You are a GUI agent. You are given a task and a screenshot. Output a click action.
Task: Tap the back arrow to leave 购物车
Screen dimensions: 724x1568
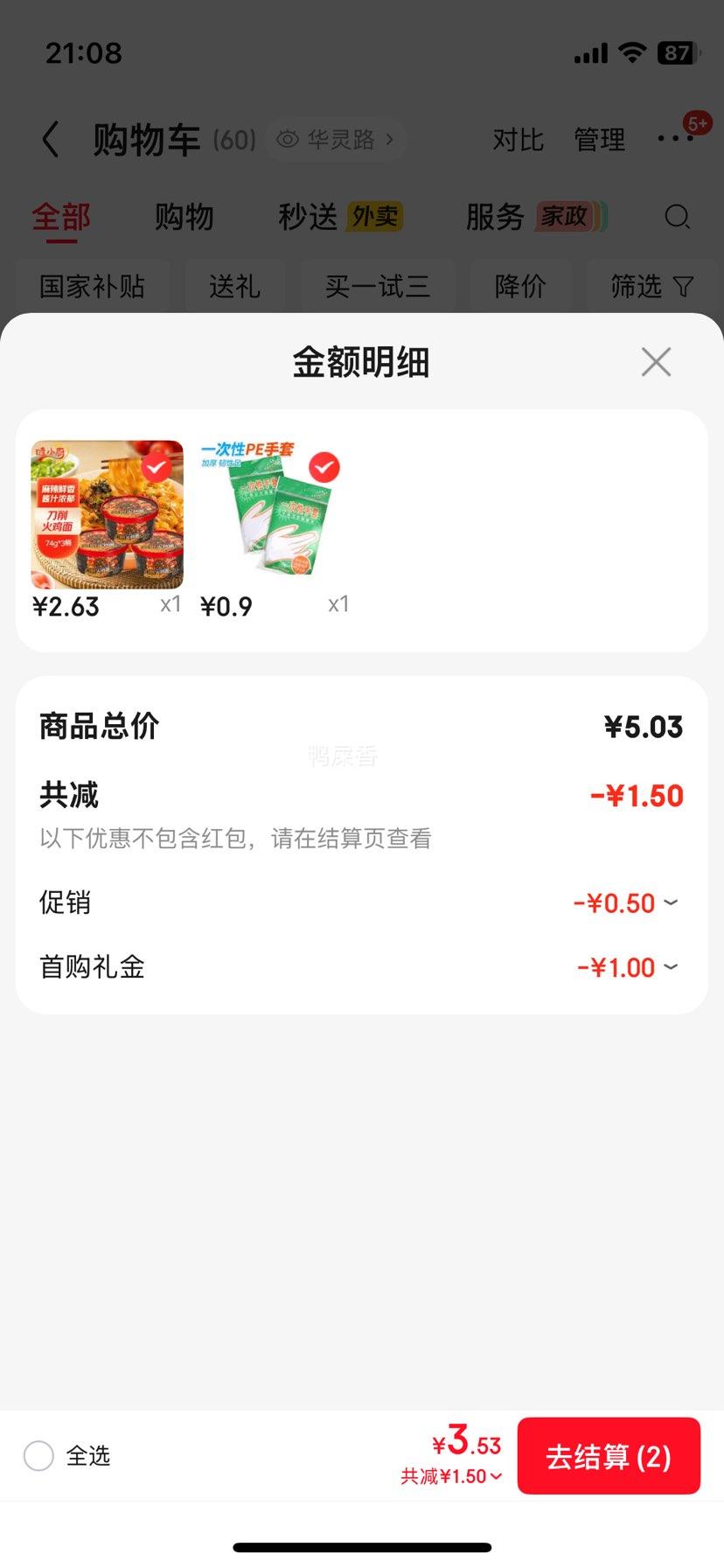pyautogui.click(x=51, y=139)
